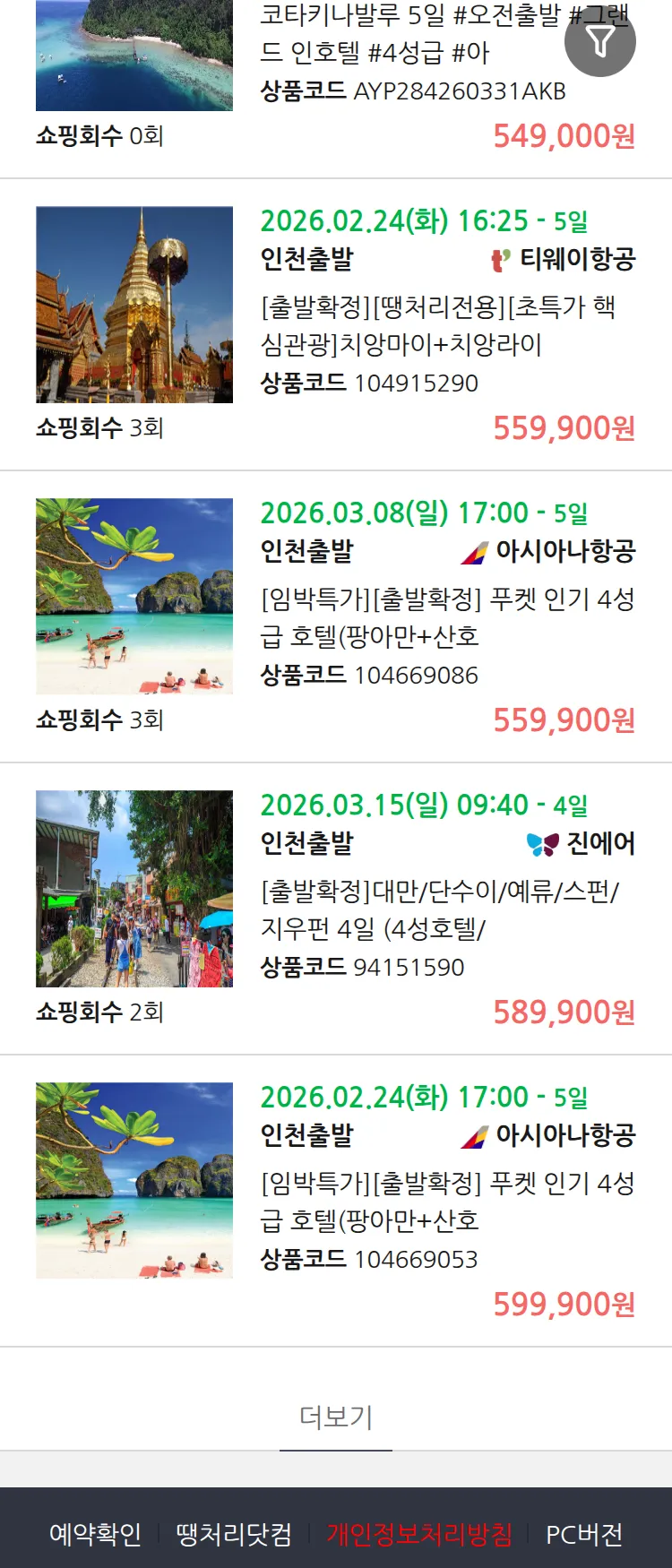Open the Phuket tour departing 2026.03.08
Image resolution: width=672 pixels, height=1568 pixels.
click(446, 618)
